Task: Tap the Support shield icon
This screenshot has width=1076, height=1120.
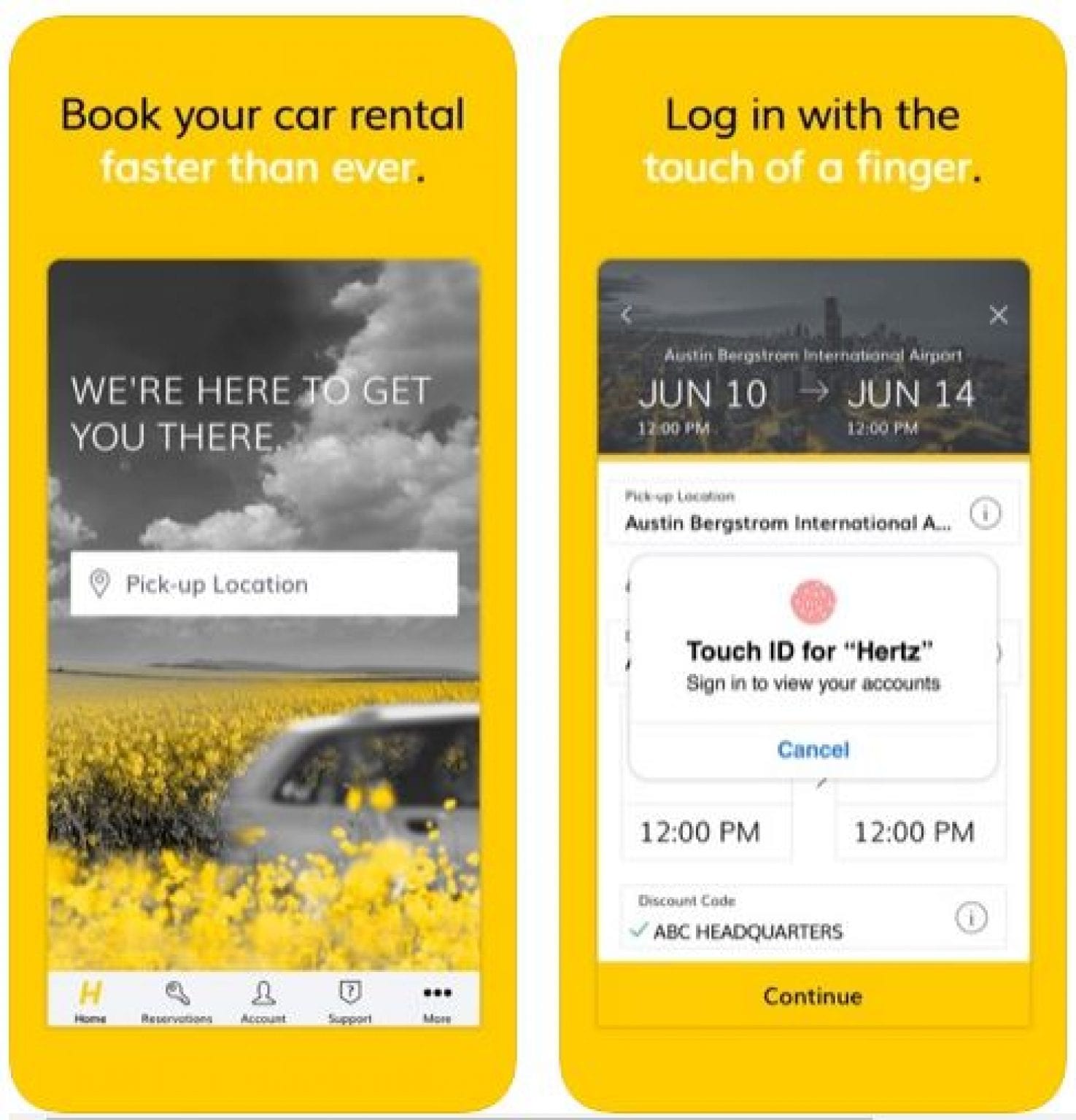Action: click(349, 992)
